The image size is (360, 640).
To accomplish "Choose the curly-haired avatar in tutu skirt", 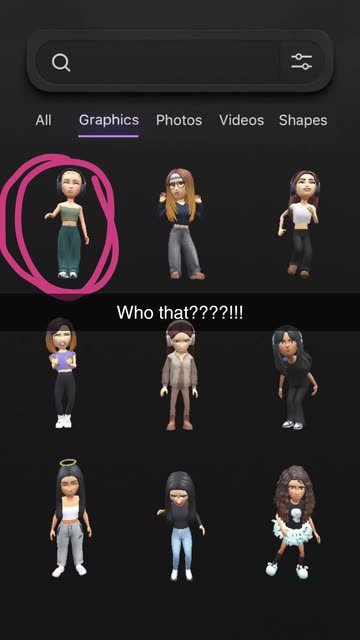I will 296,522.
